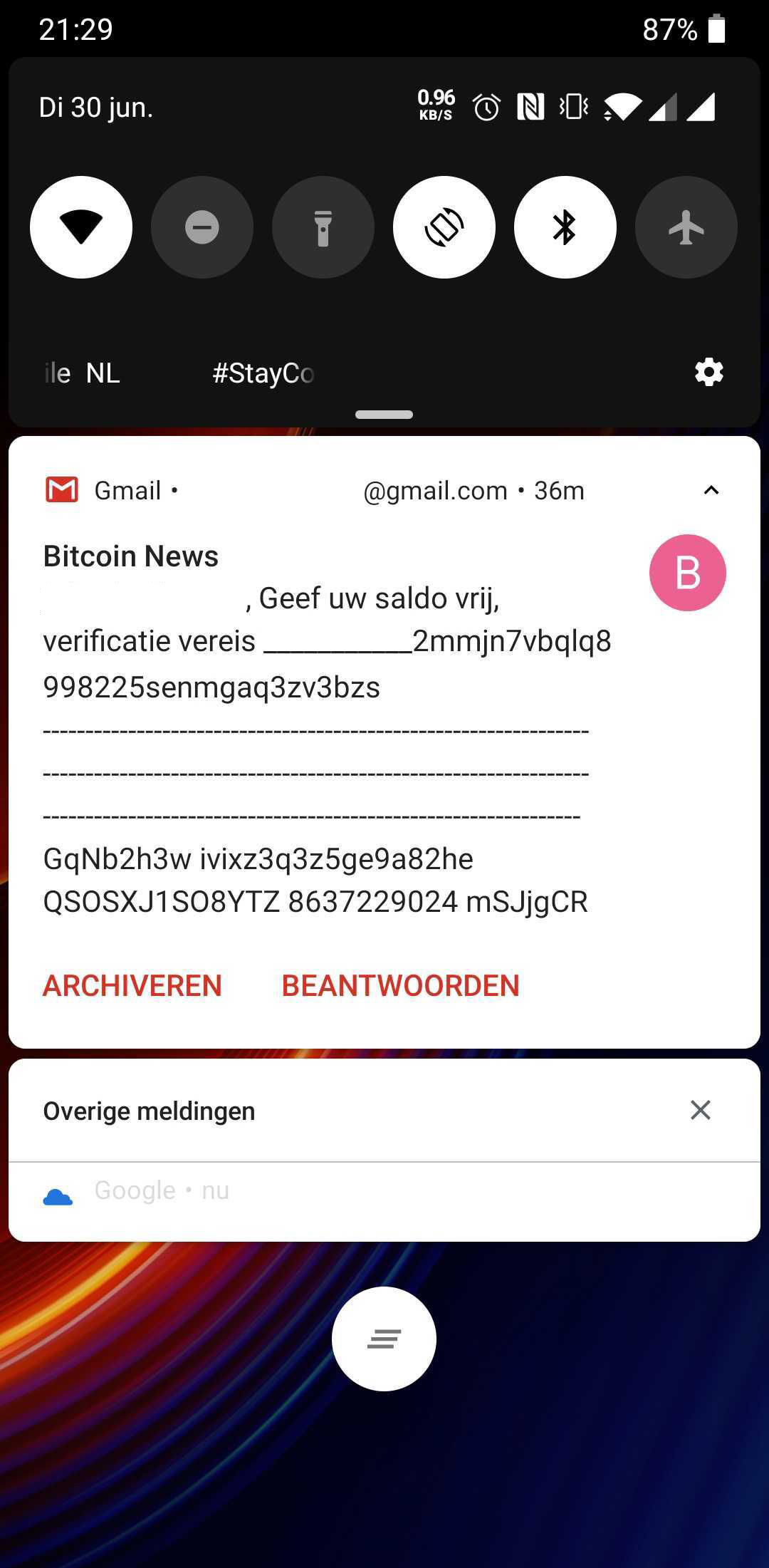Enable airplane mode
The image size is (769, 1568).
(686, 227)
